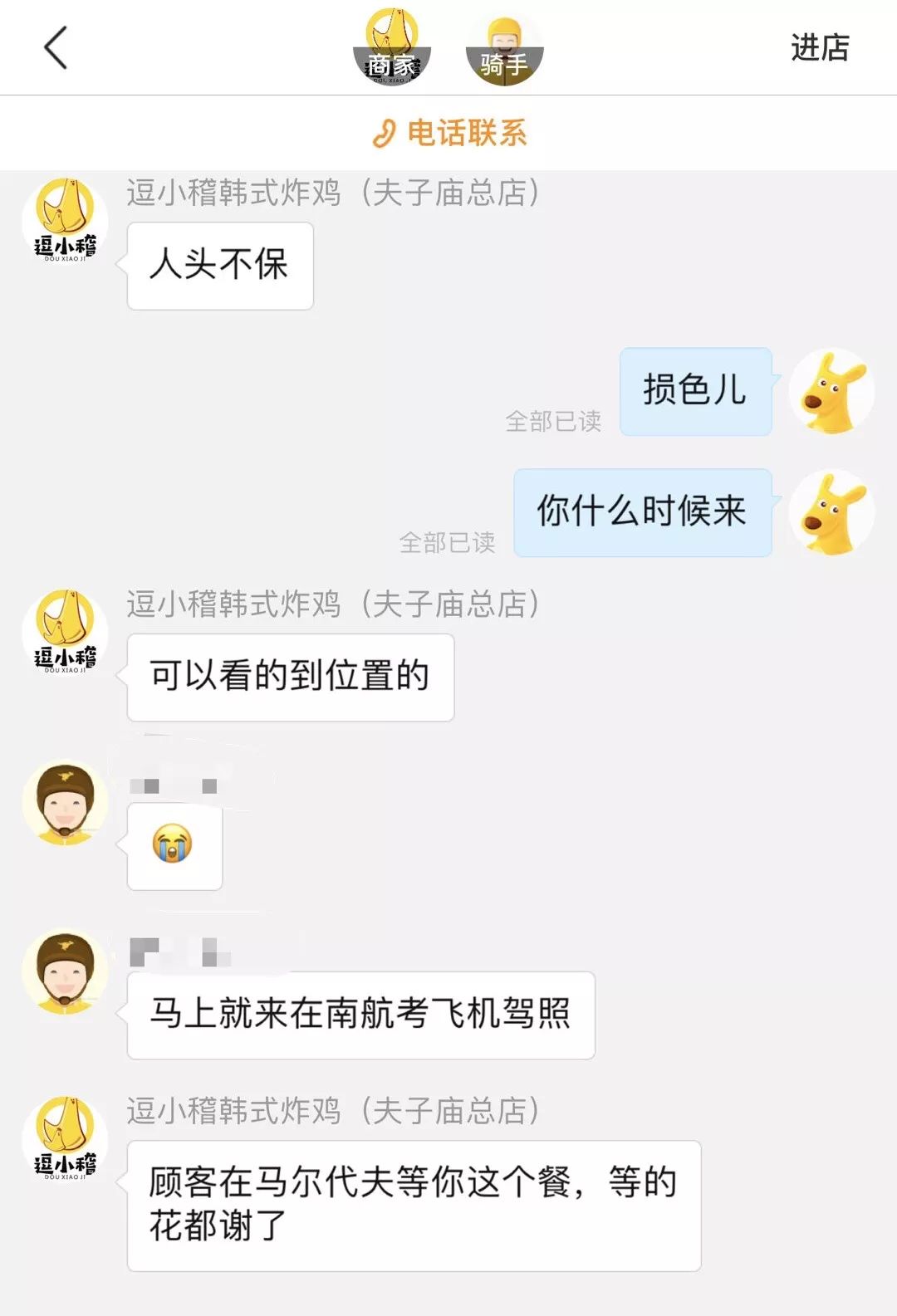Viewport: 897px width, 1316px height.
Task: Select the 骑手 rider avatar
Action: pos(503,51)
